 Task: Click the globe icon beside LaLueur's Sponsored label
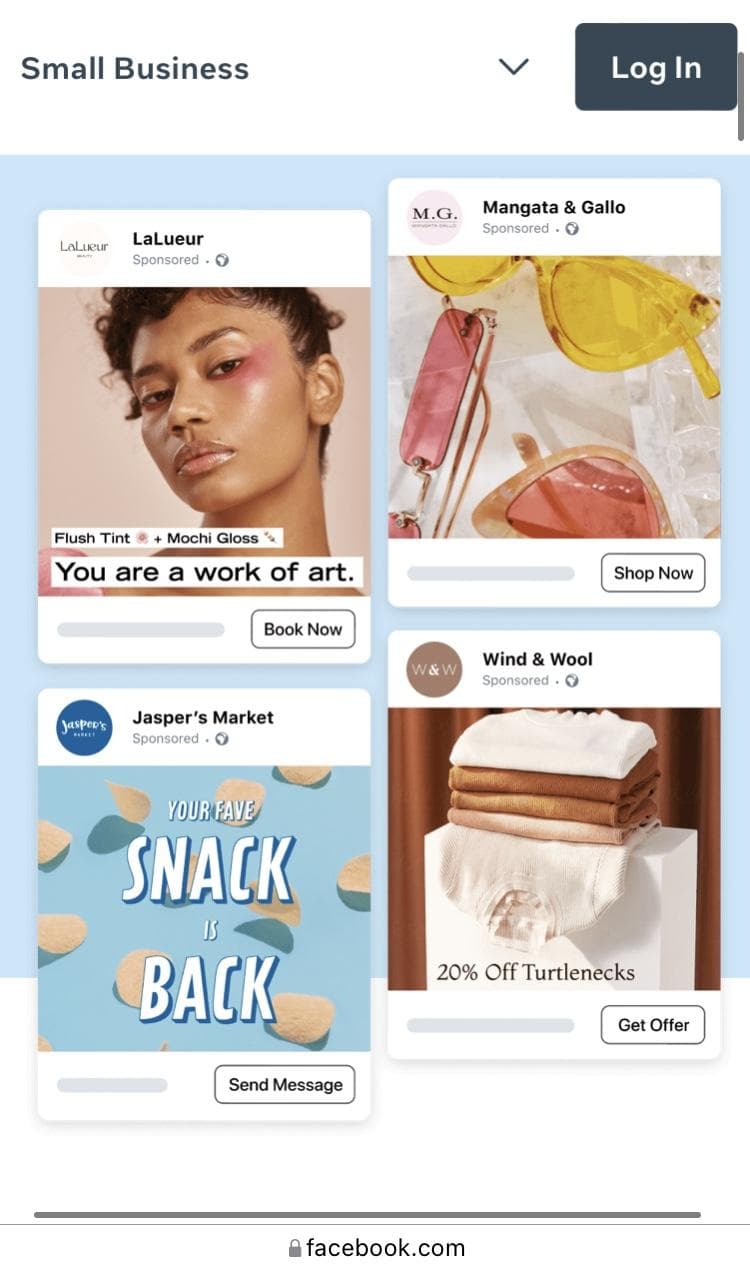click(x=222, y=260)
